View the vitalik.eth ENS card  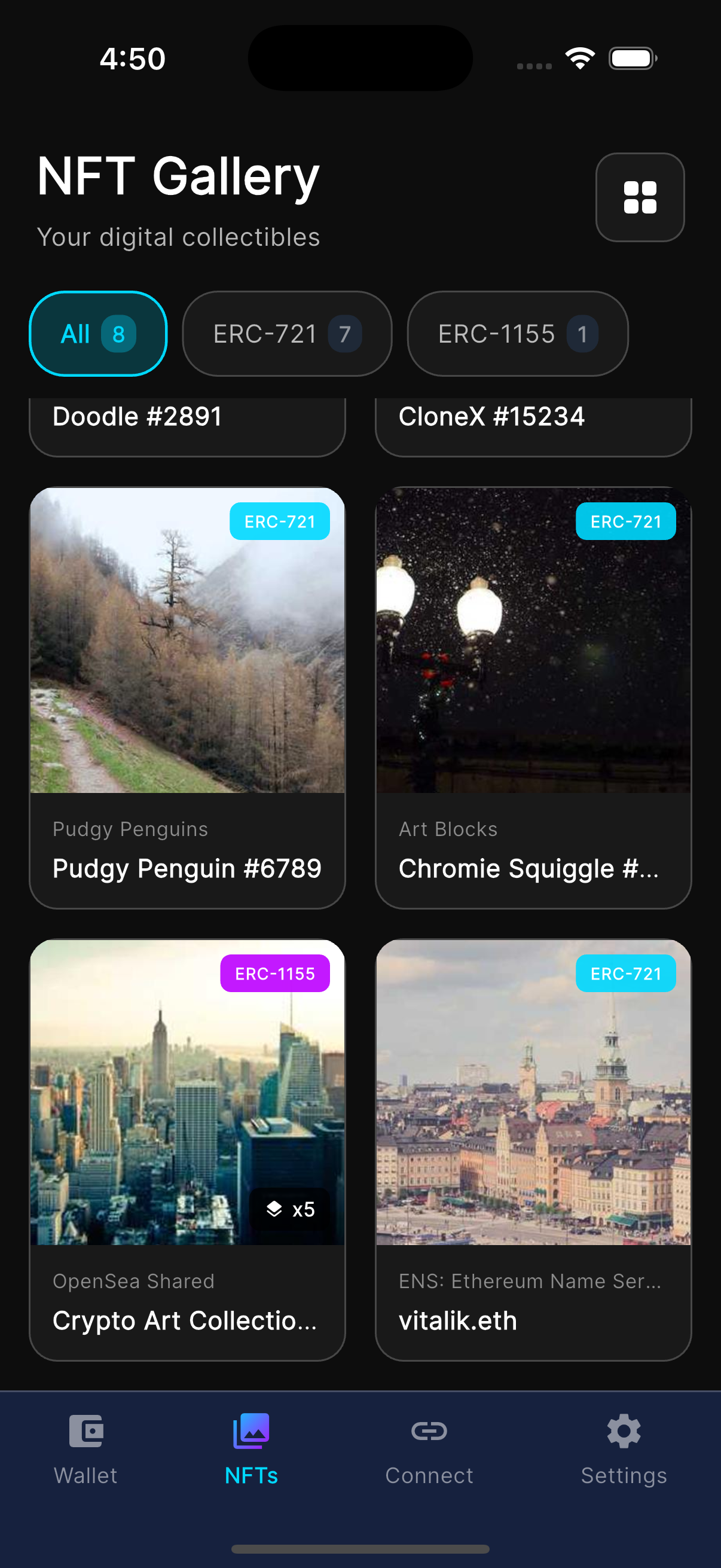[x=533, y=1149]
